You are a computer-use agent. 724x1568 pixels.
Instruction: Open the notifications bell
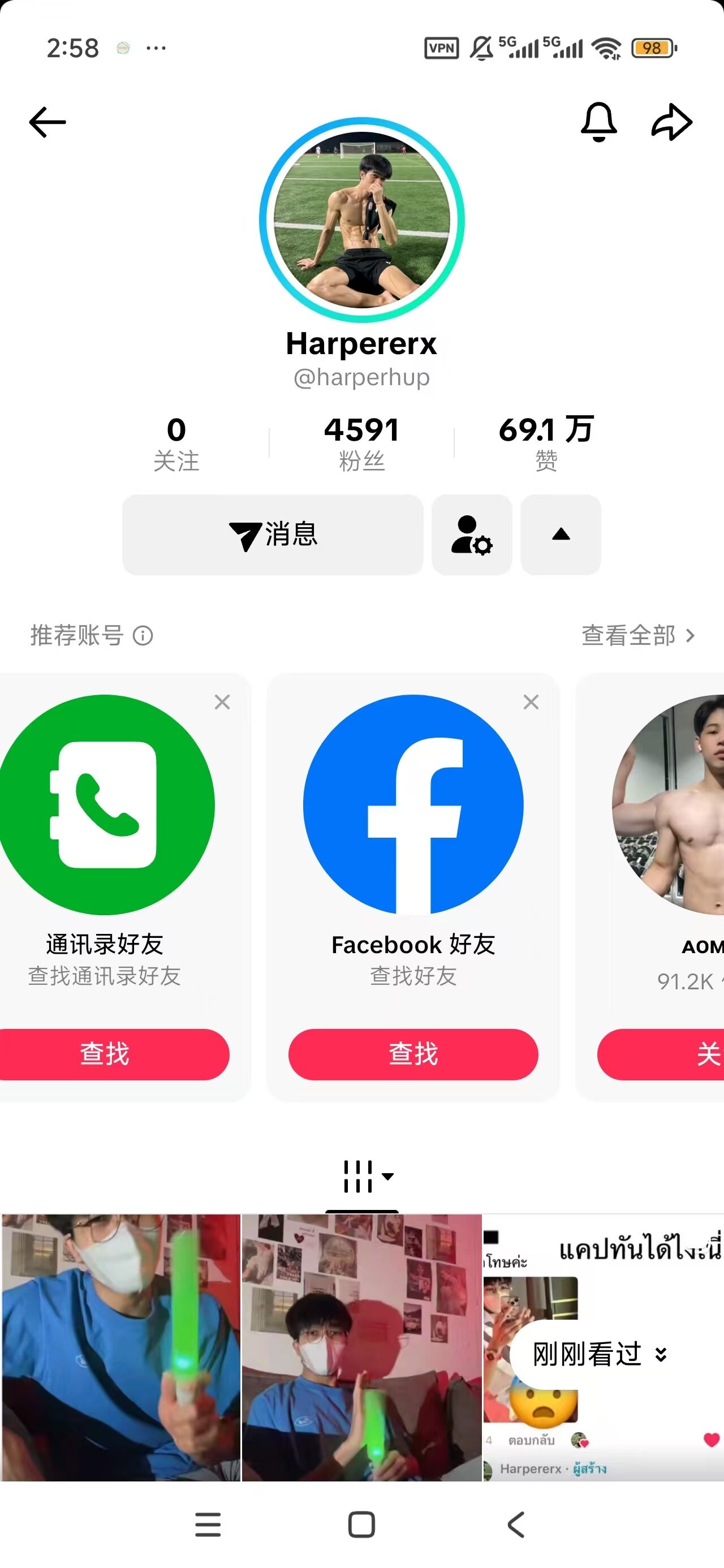pos(598,122)
